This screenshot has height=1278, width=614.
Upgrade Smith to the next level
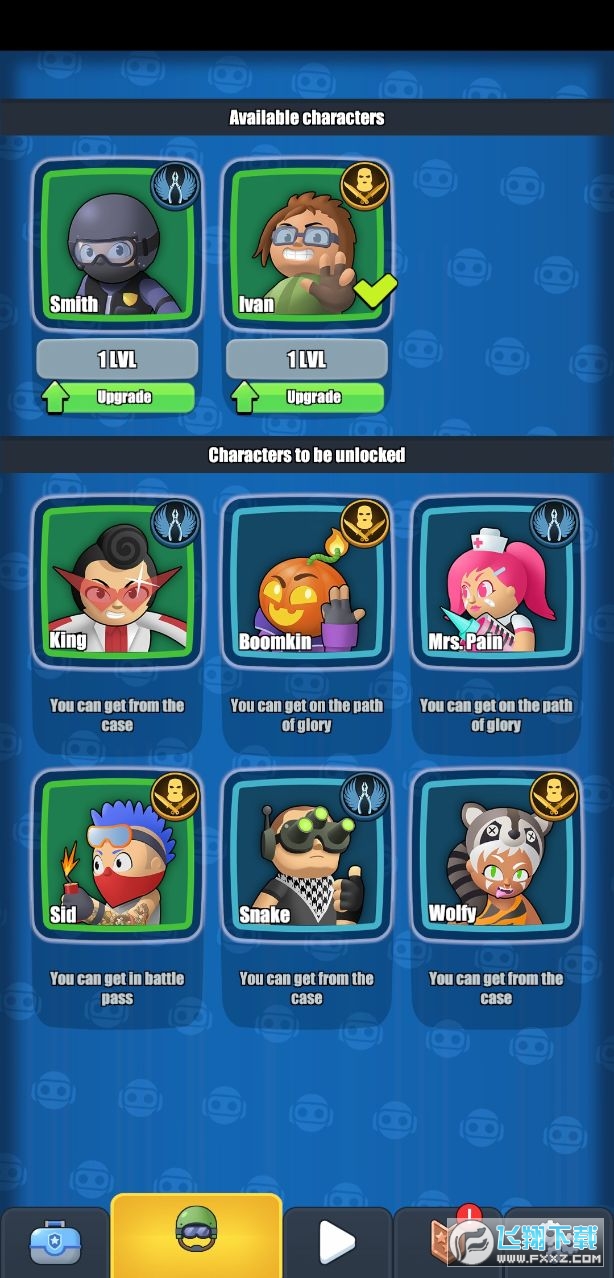point(117,397)
